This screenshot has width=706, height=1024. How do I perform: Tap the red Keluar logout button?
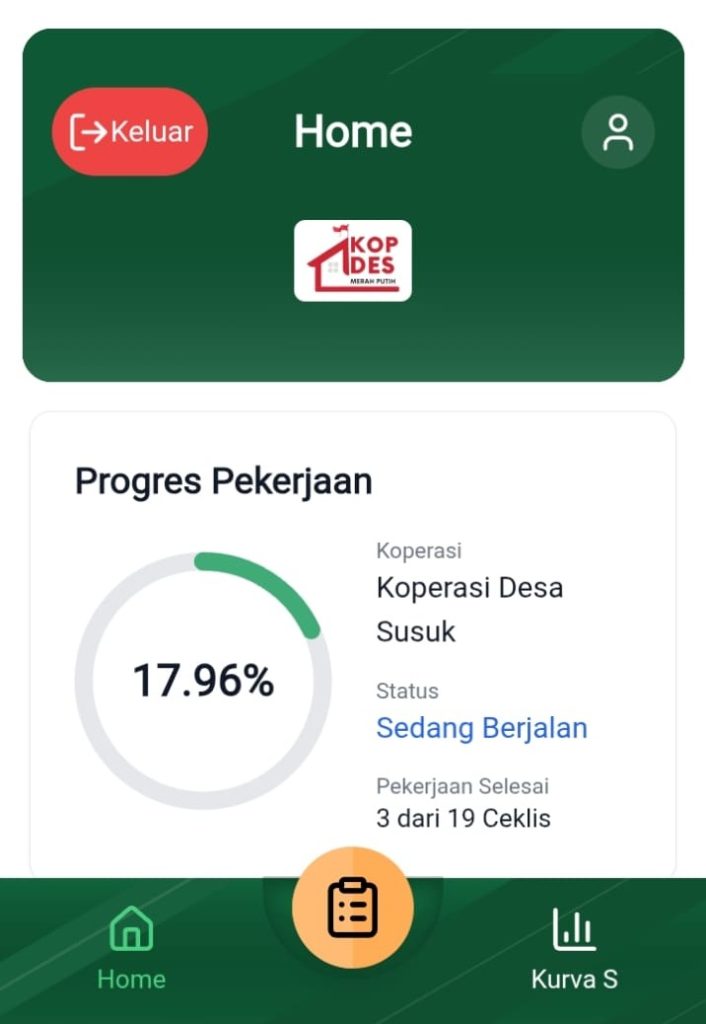130,132
